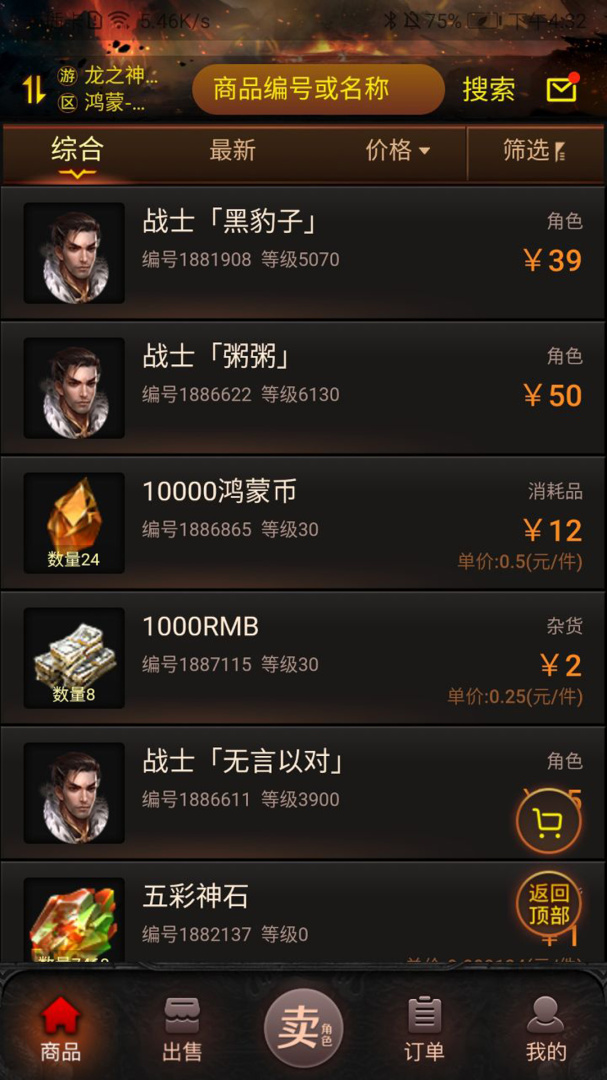Select the 综合 sorting tab
The width and height of the screenshot is (607, 1080).
pyautogui.click(x=77, y=151)
